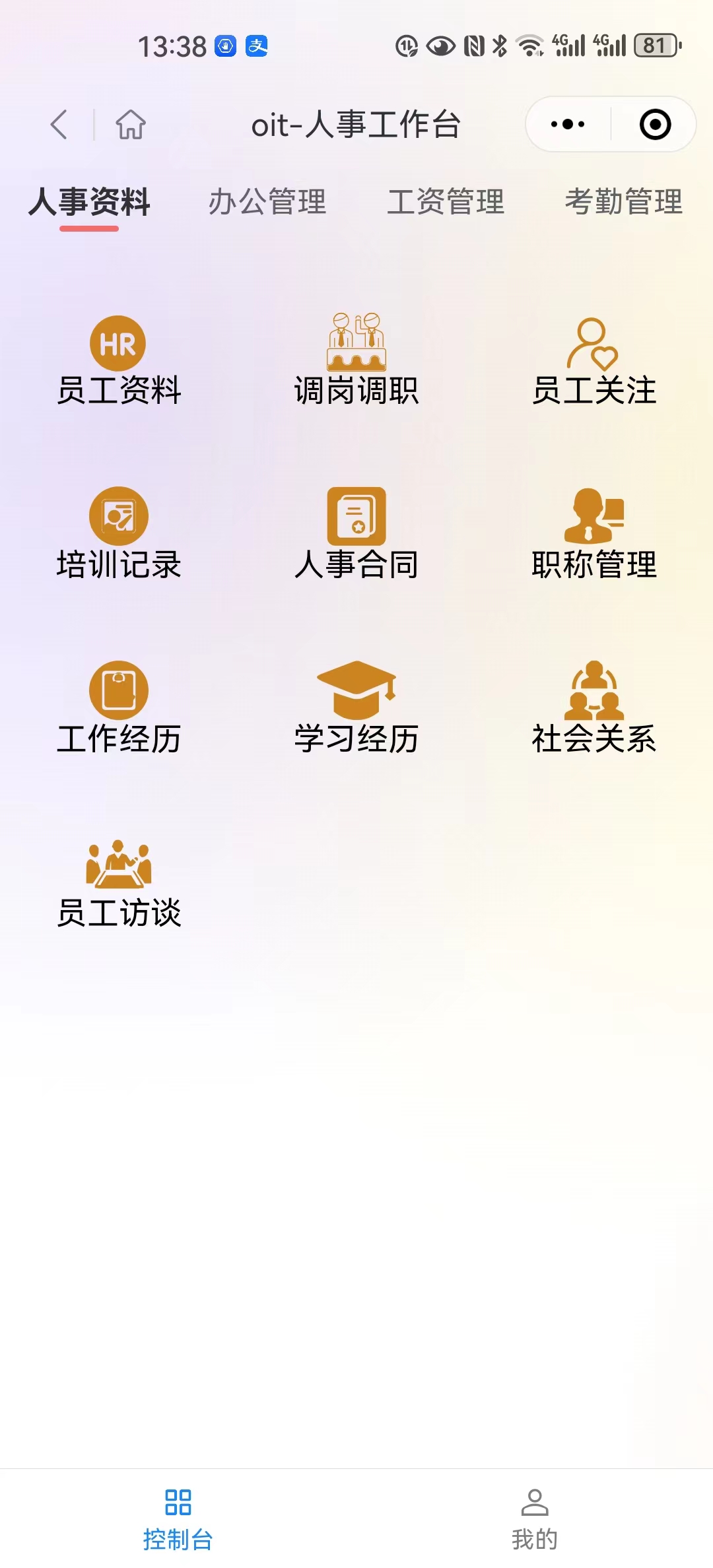View 培训记录 records
713x1568 pixels.
(119, 535)
